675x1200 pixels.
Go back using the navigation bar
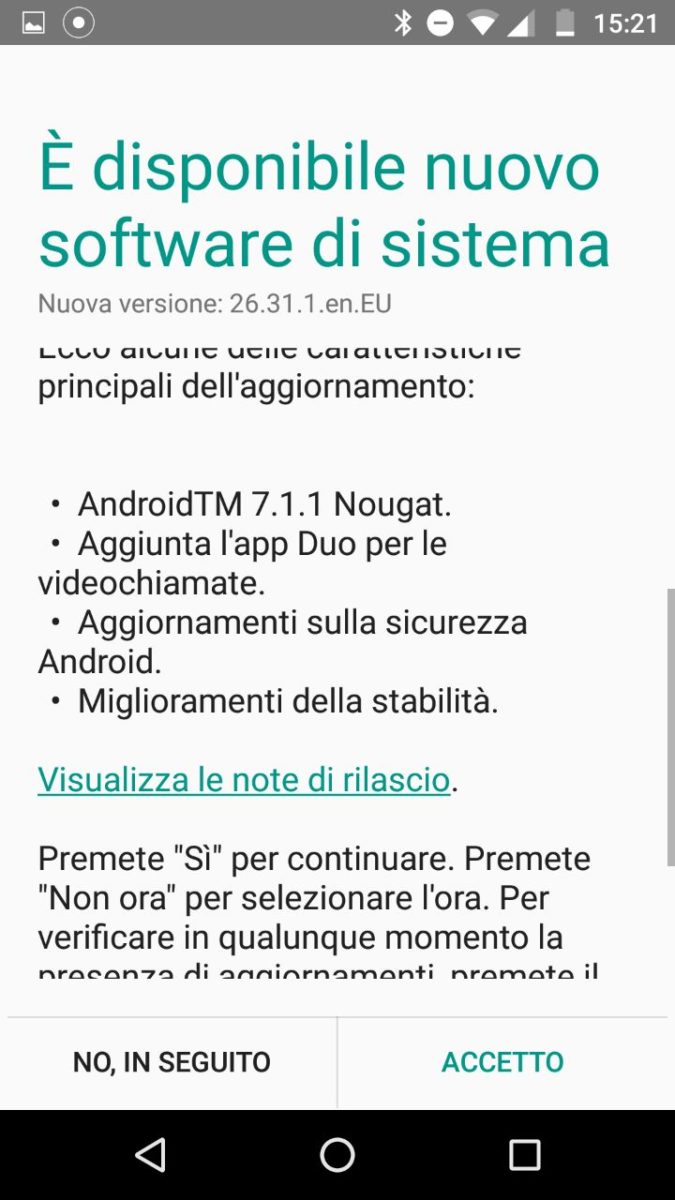150,1155
